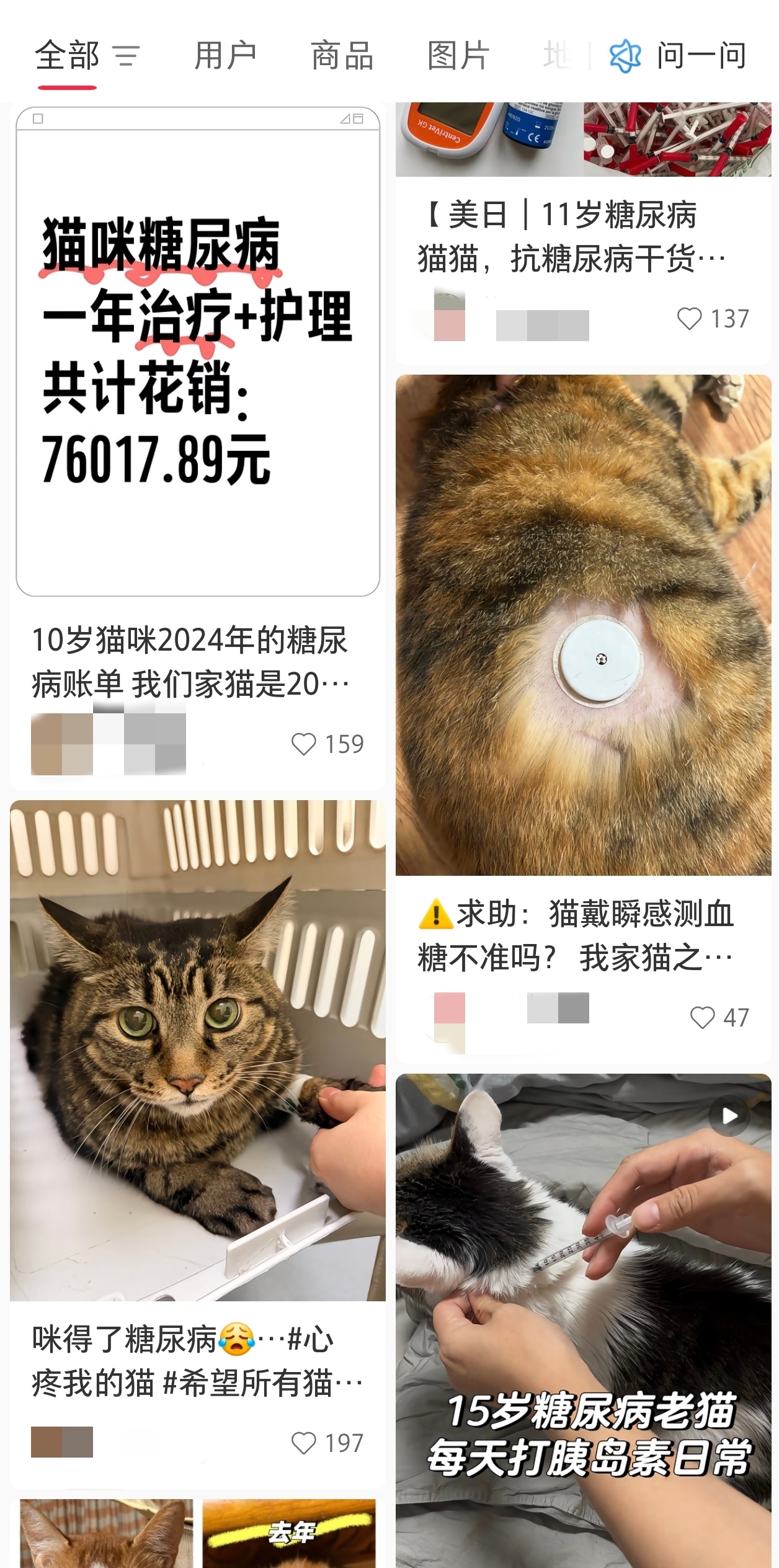The width and height of the screenshot is (779, 1568).
Task: Open the 求助：猫戴瞬感测血糖不准吗 post
Action: [x=577, y=935]
